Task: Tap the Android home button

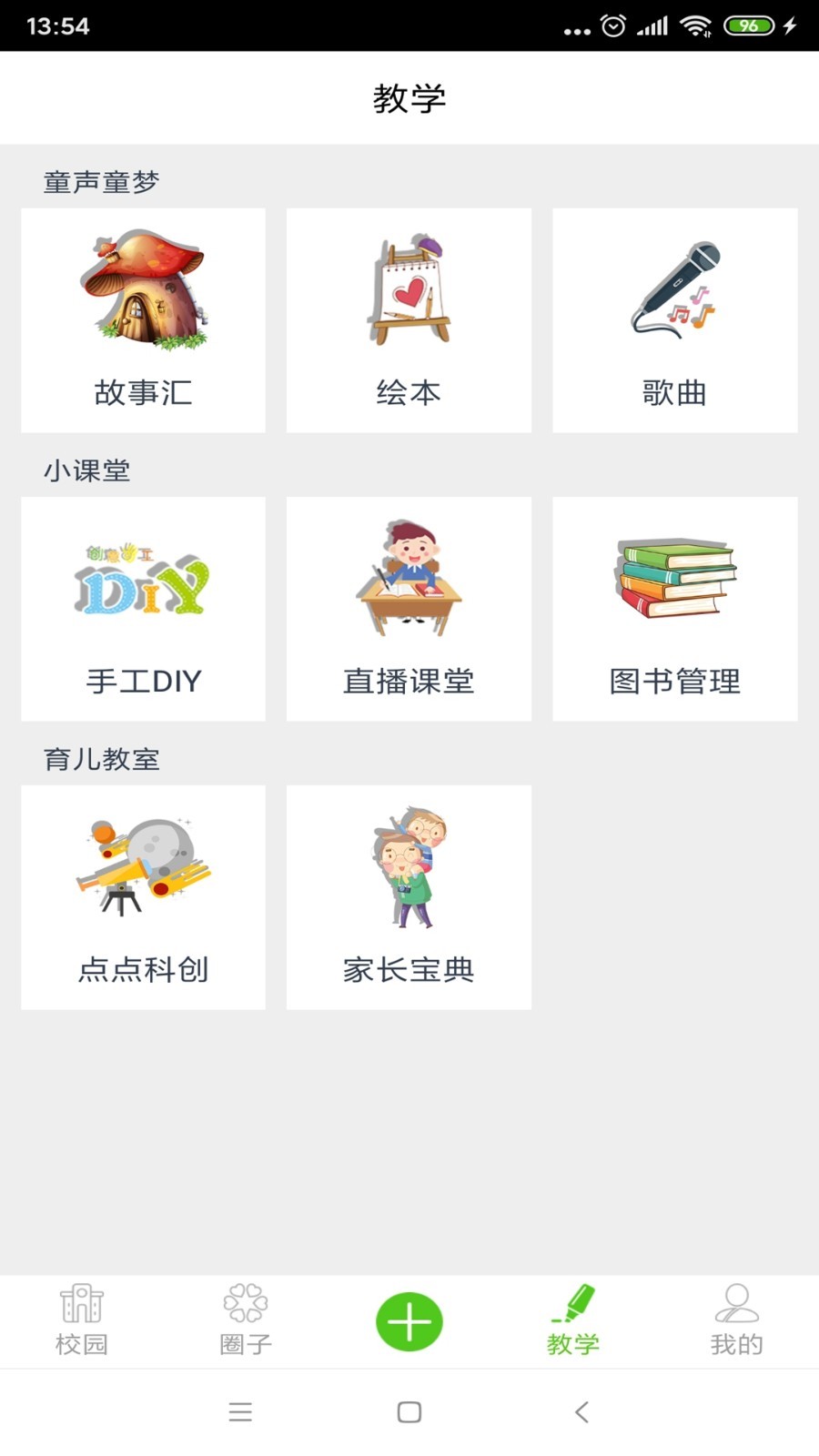Action: pos(409,1411)
